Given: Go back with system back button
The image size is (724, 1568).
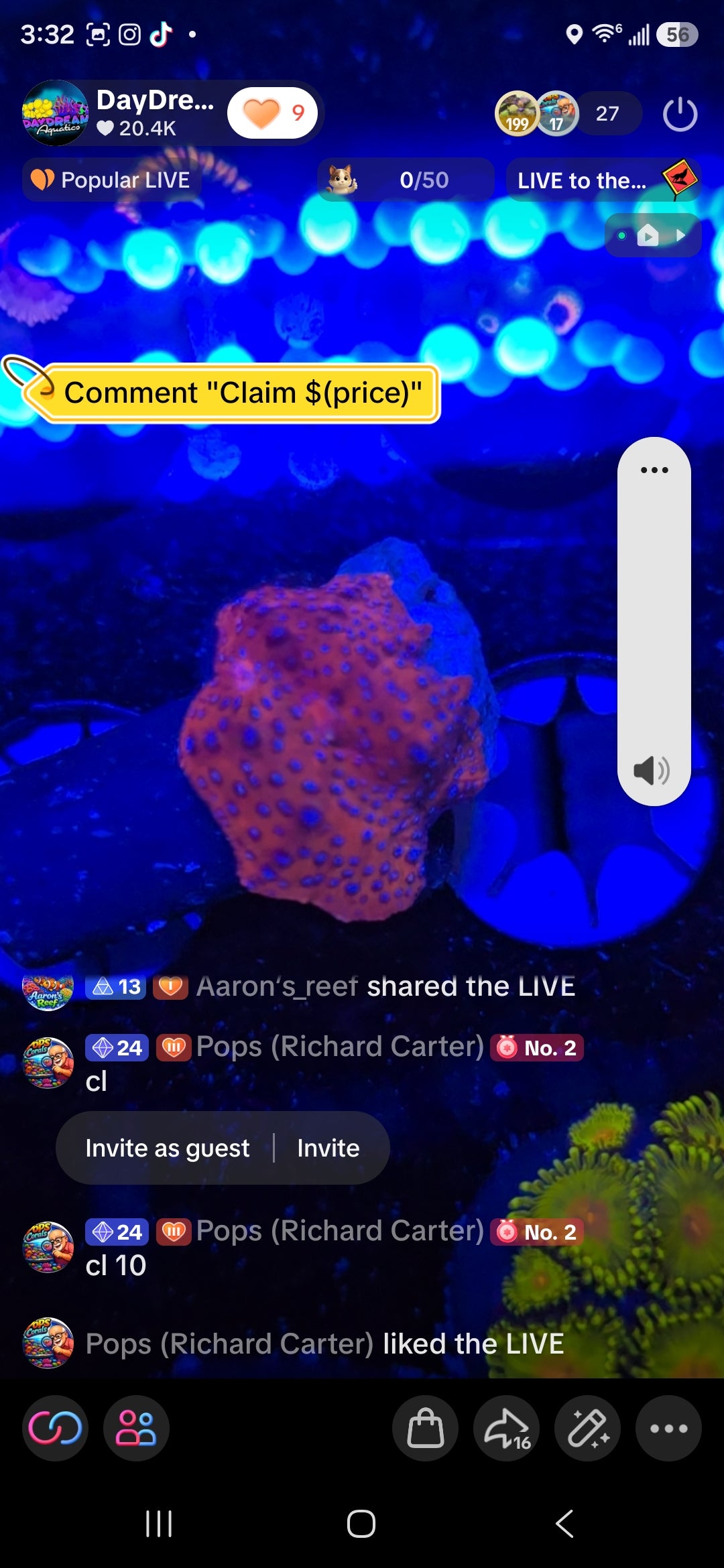Looking at the screenshot, I should point(564,1524).
